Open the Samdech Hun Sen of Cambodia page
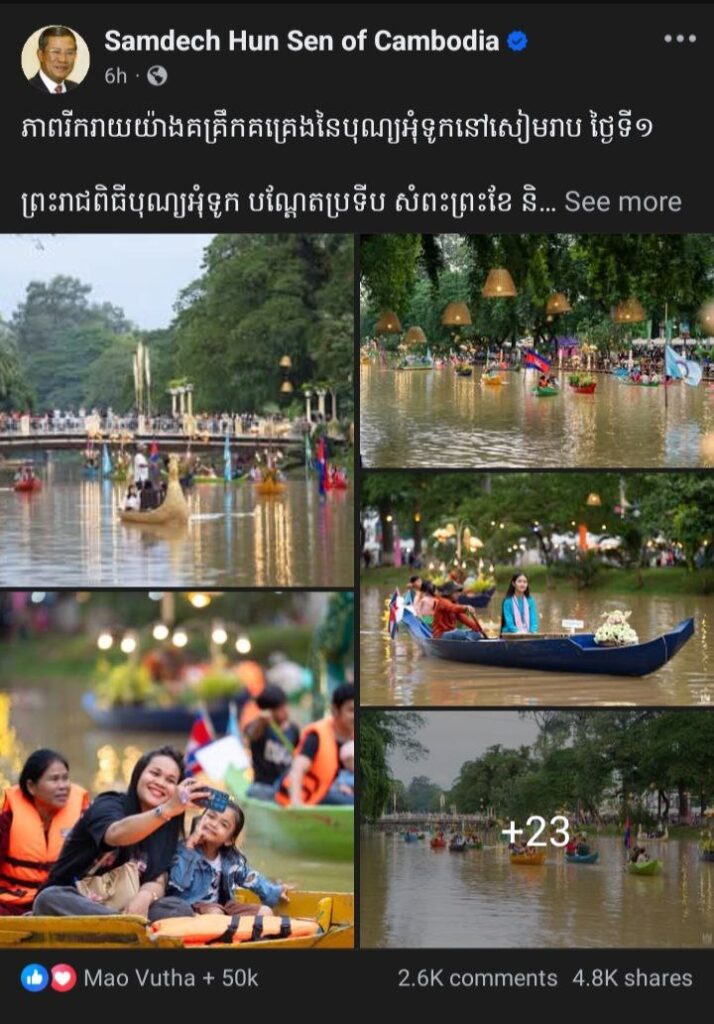 (302, 41)
